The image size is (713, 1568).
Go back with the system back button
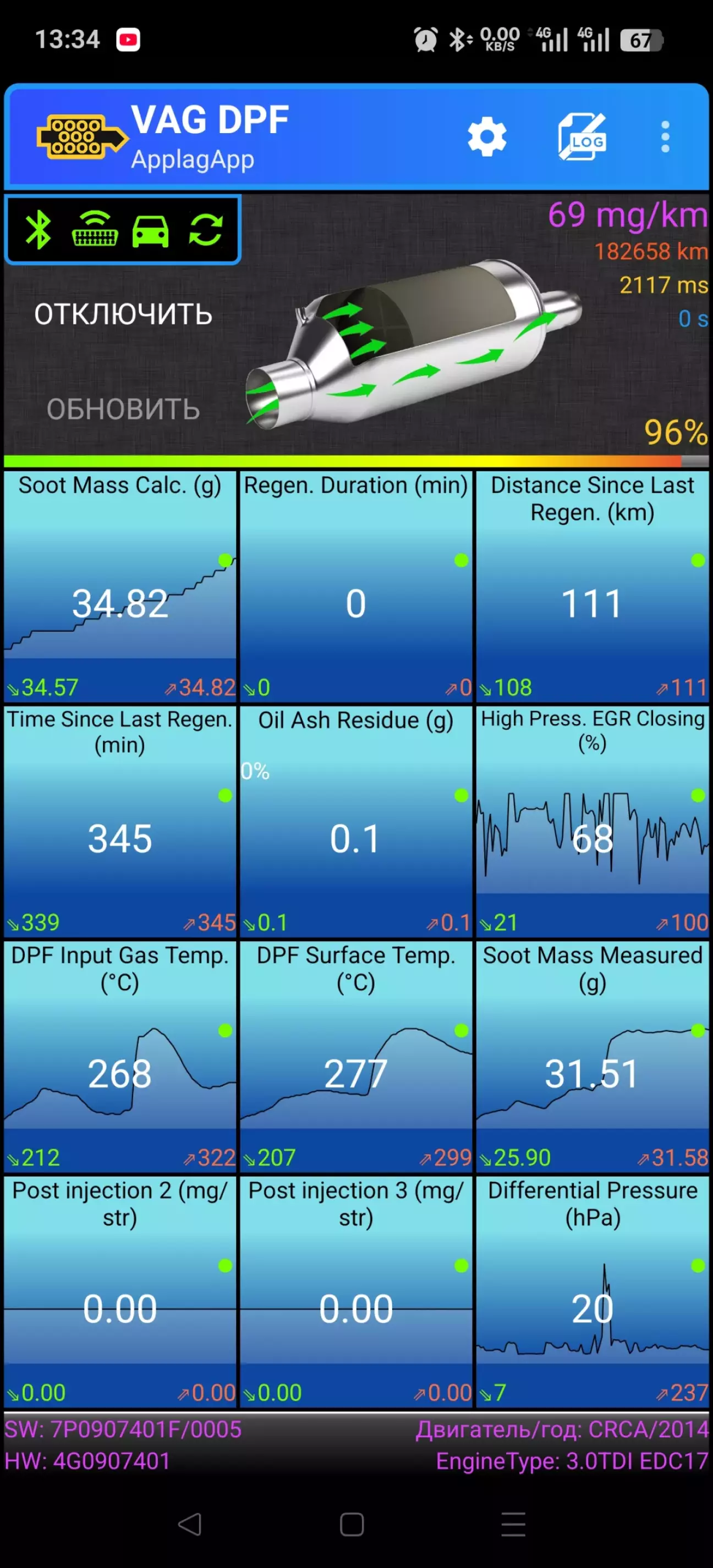(189, 1524)
